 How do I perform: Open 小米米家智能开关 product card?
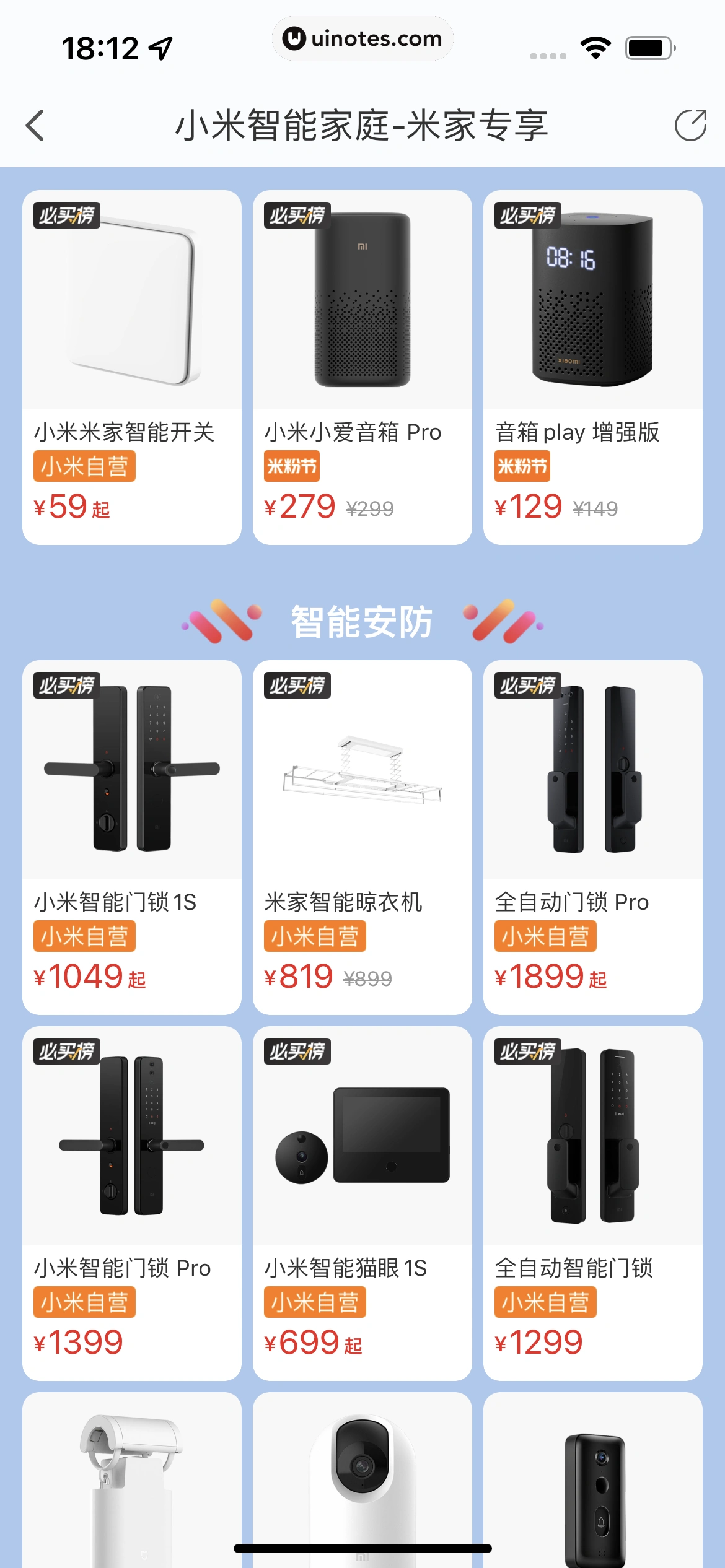coord(131,367)
